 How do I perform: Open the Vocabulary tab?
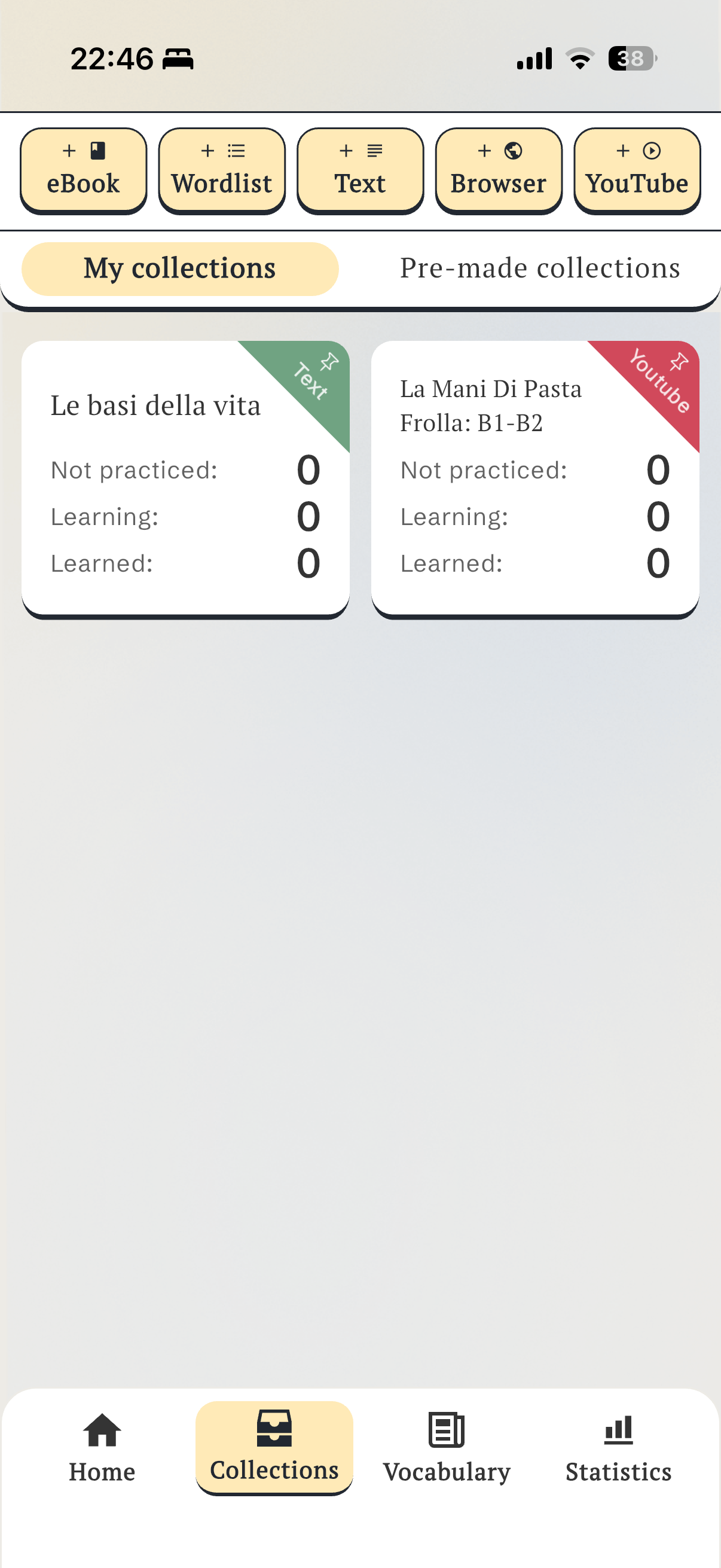(447, 1447)
